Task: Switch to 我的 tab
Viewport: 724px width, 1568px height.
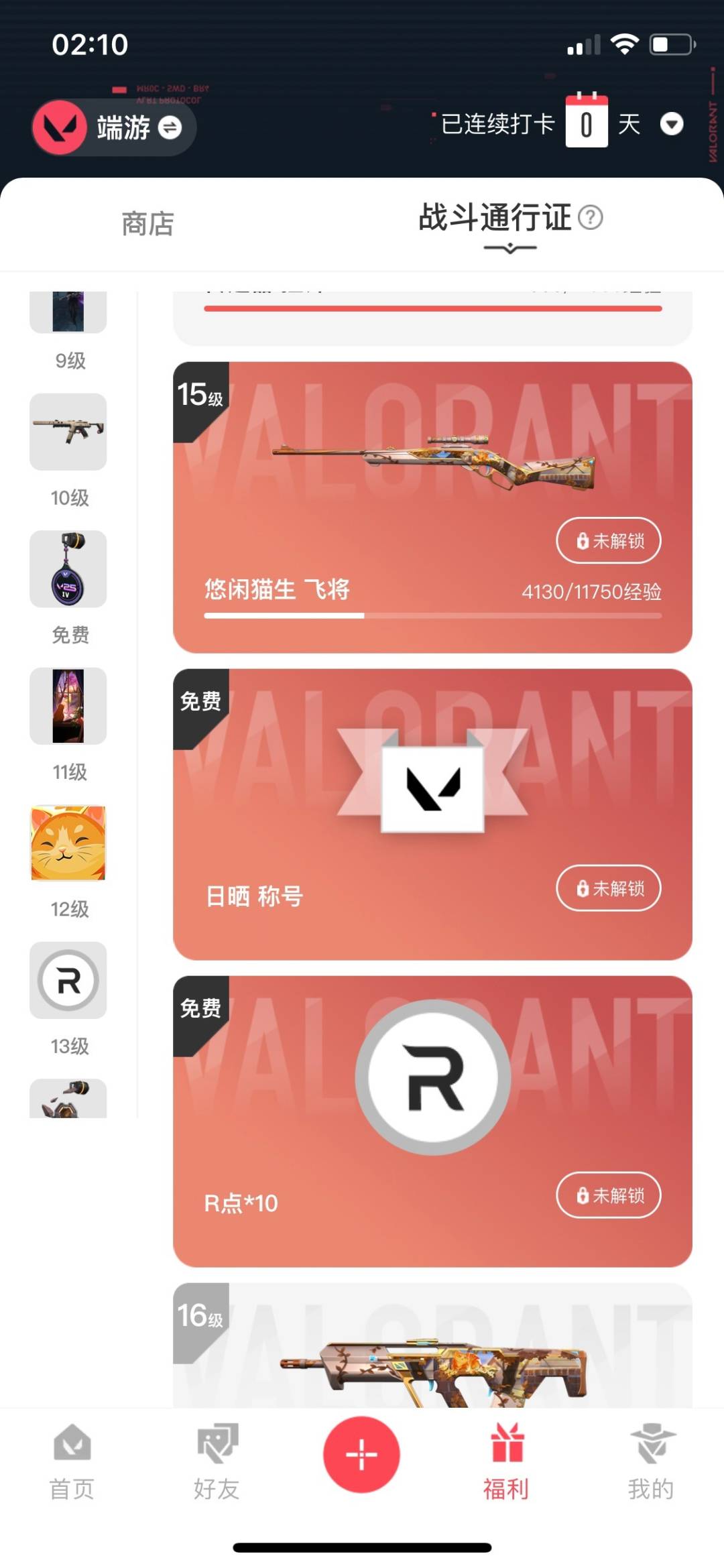Action: point(651,1461)
